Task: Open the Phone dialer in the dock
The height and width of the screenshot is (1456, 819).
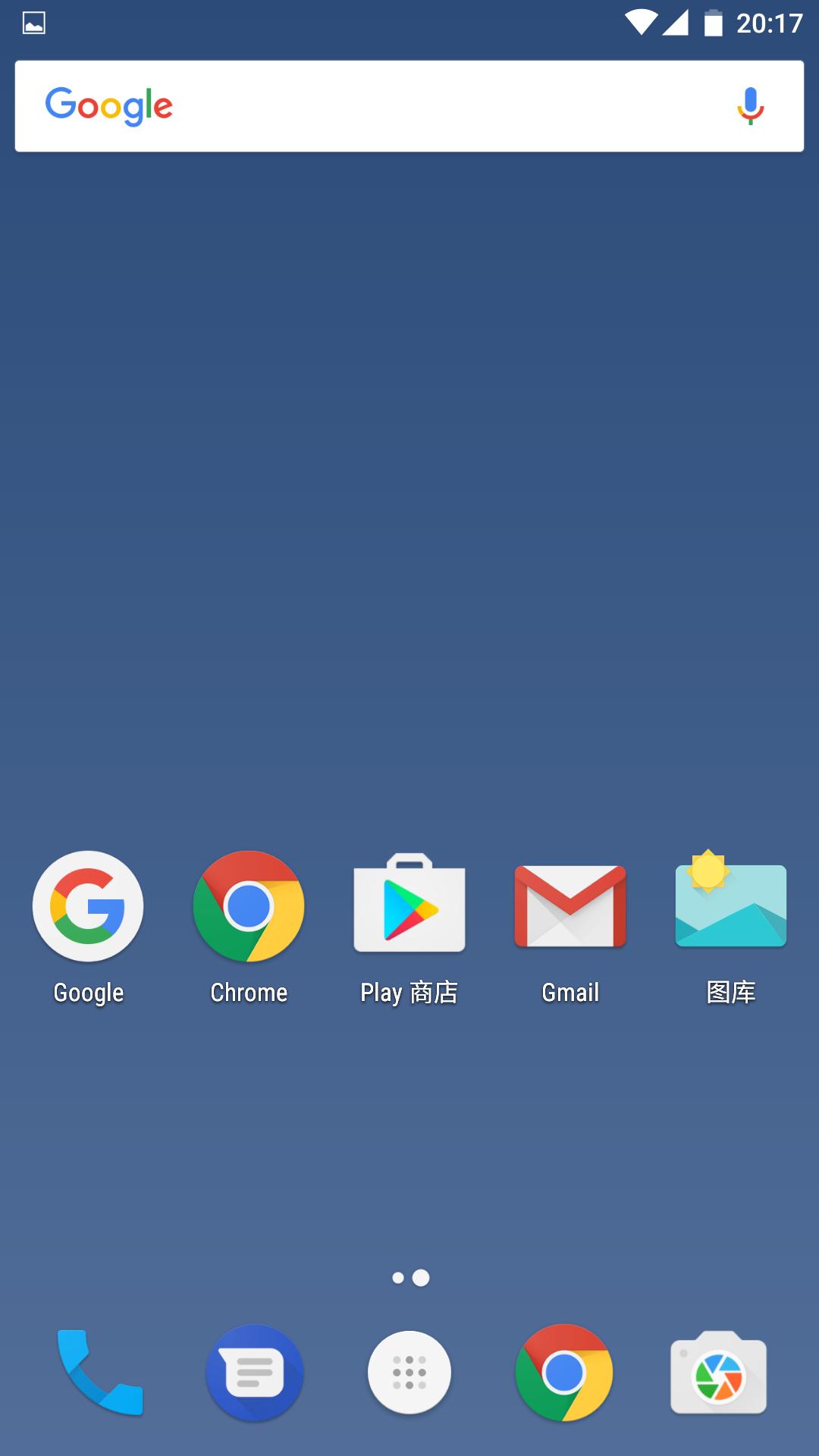Action: pyautogui.click(x=99, y=1373)
